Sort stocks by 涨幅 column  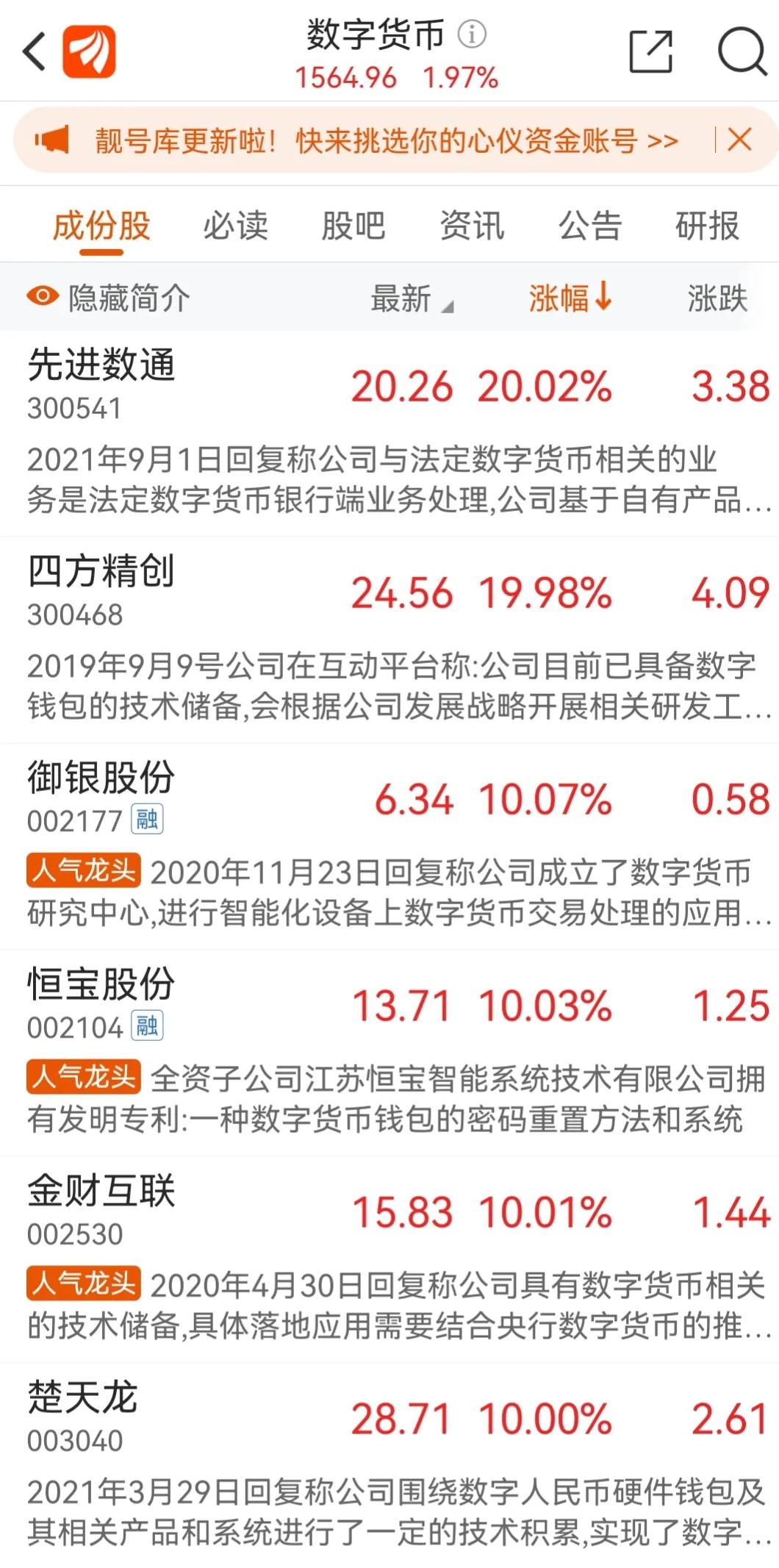[x=570, y=298]
